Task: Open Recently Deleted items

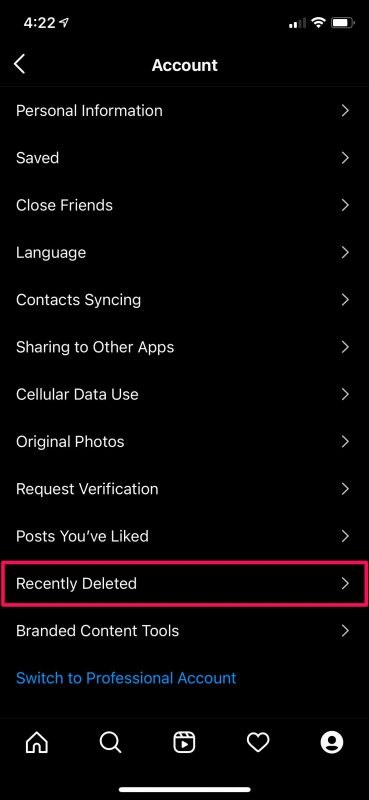Action: (x=184, y=583)
